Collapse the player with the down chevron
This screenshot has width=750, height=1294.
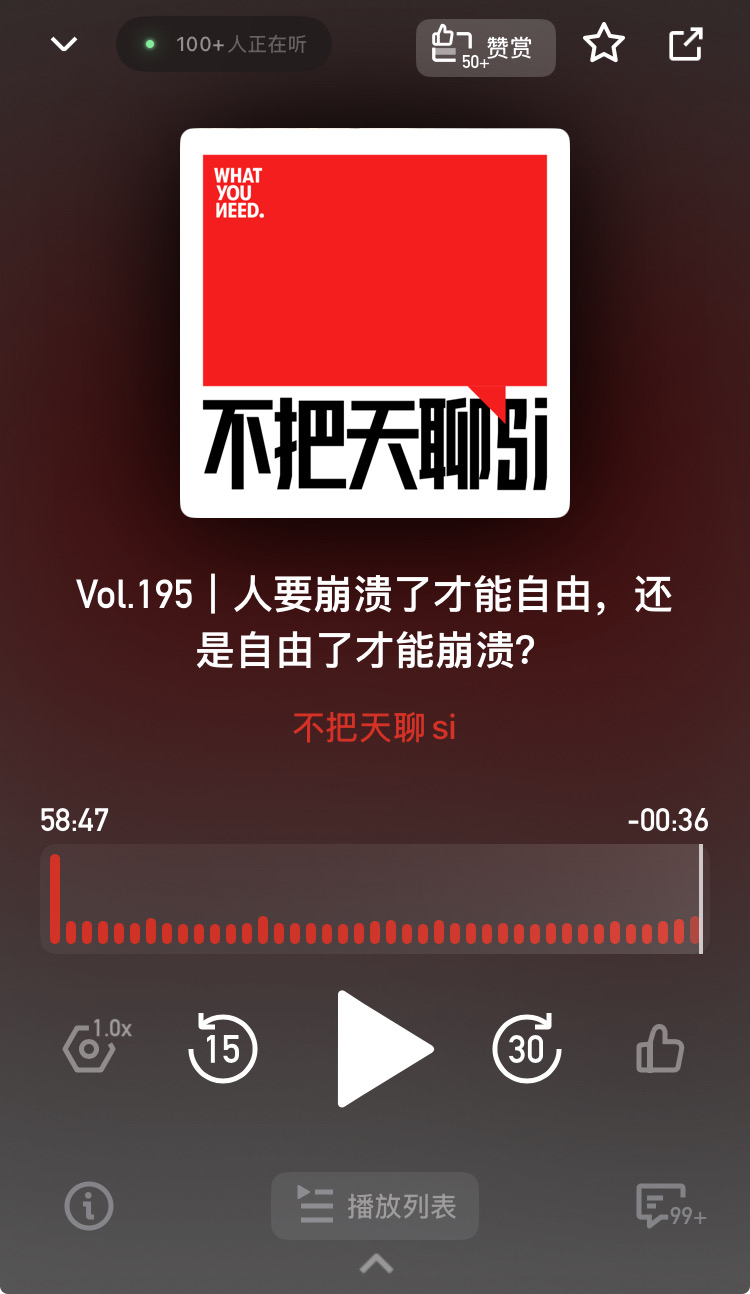pyautogui.click(x=64, y=44)
